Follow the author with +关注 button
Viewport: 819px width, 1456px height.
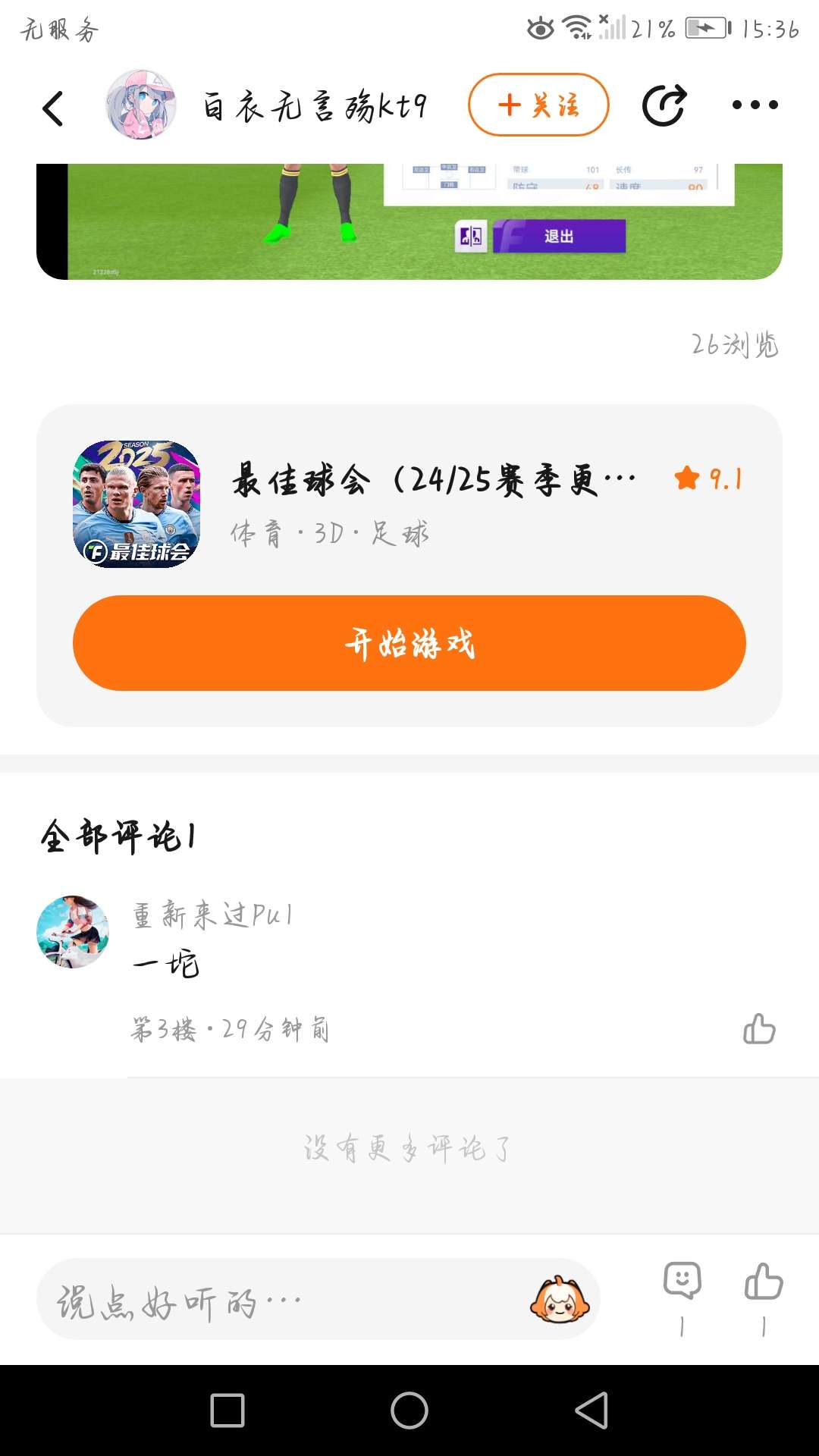point(538,105)
